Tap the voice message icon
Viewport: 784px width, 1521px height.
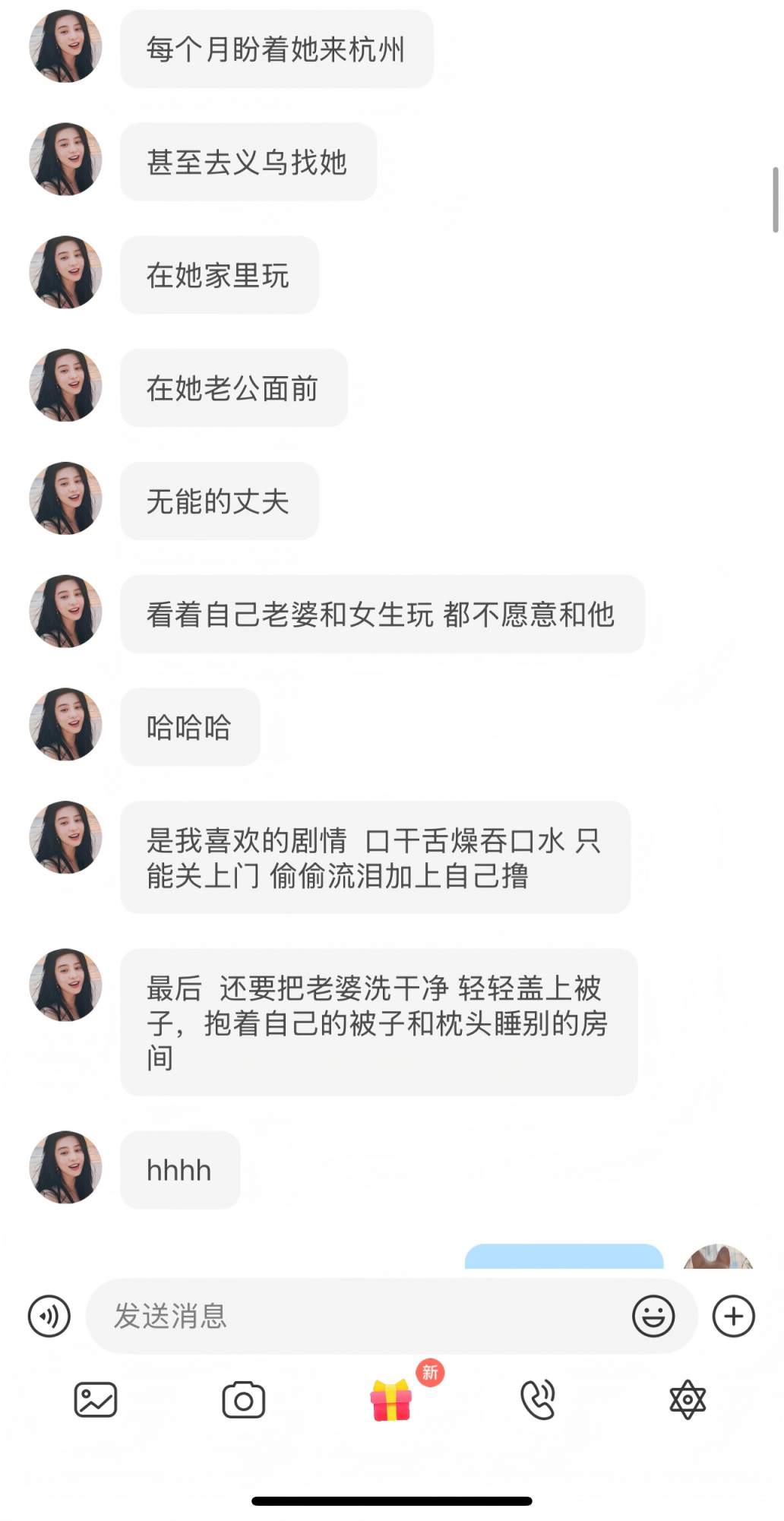(x=49, y=1316)
